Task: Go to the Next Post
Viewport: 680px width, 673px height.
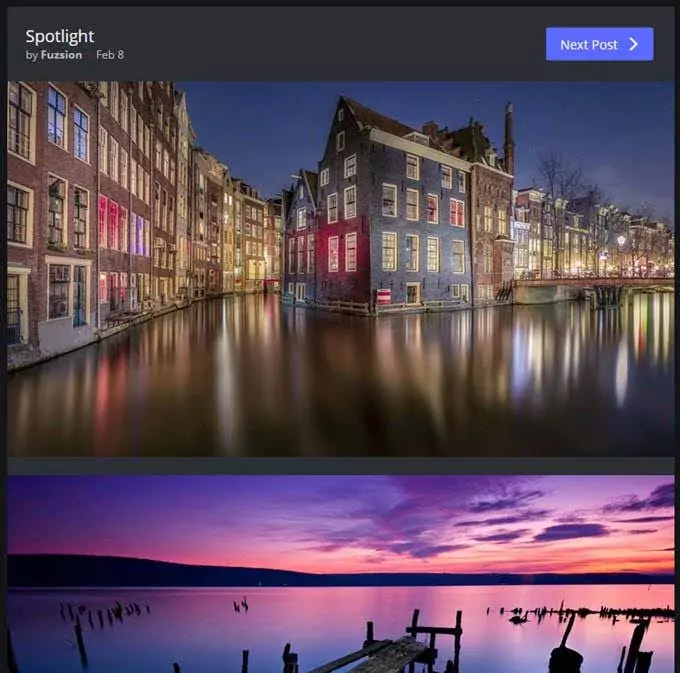Action: click(598, 44)
